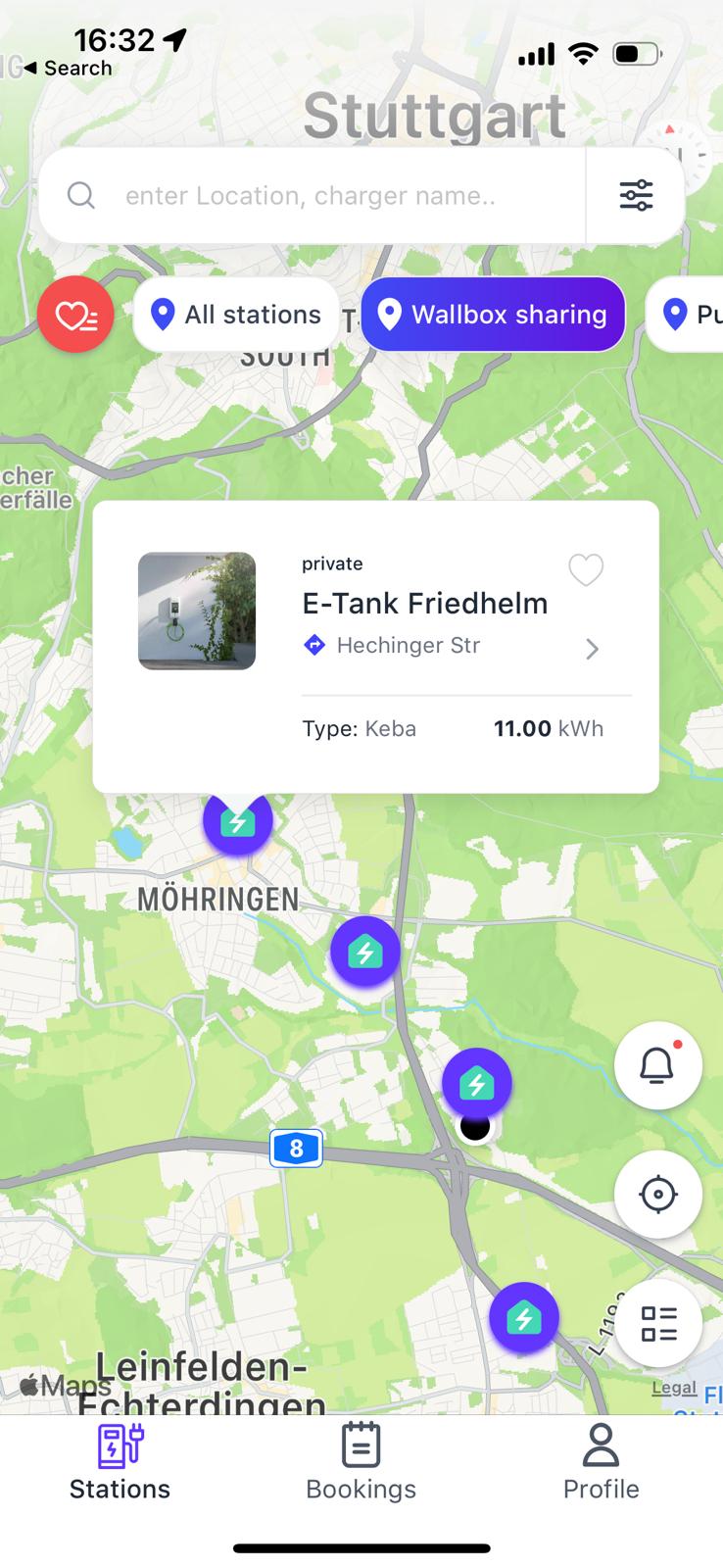Switch to the Profile tab
The width and height of the screenshot is (723, 1568).
click(x=601, y=1461)
